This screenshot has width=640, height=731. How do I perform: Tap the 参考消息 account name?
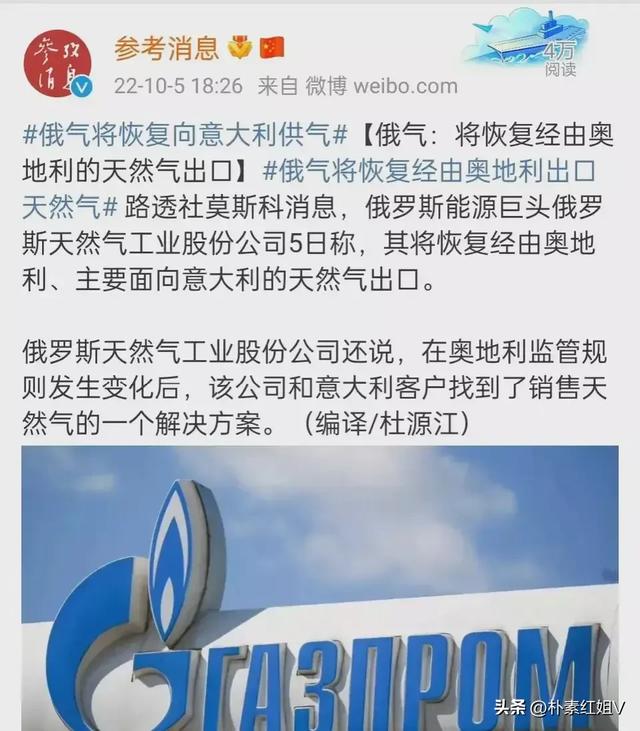pyautogui.click(x=166, y=47)
